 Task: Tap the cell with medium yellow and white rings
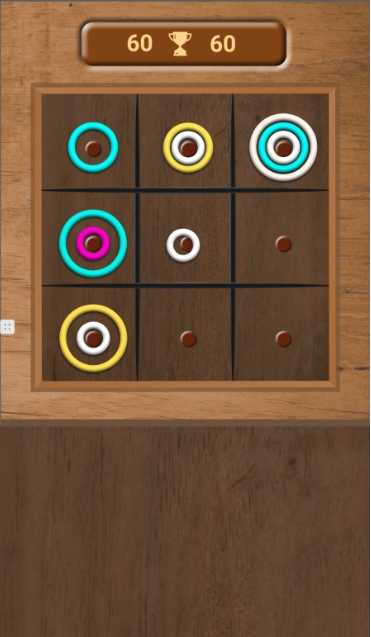(185, 141)
